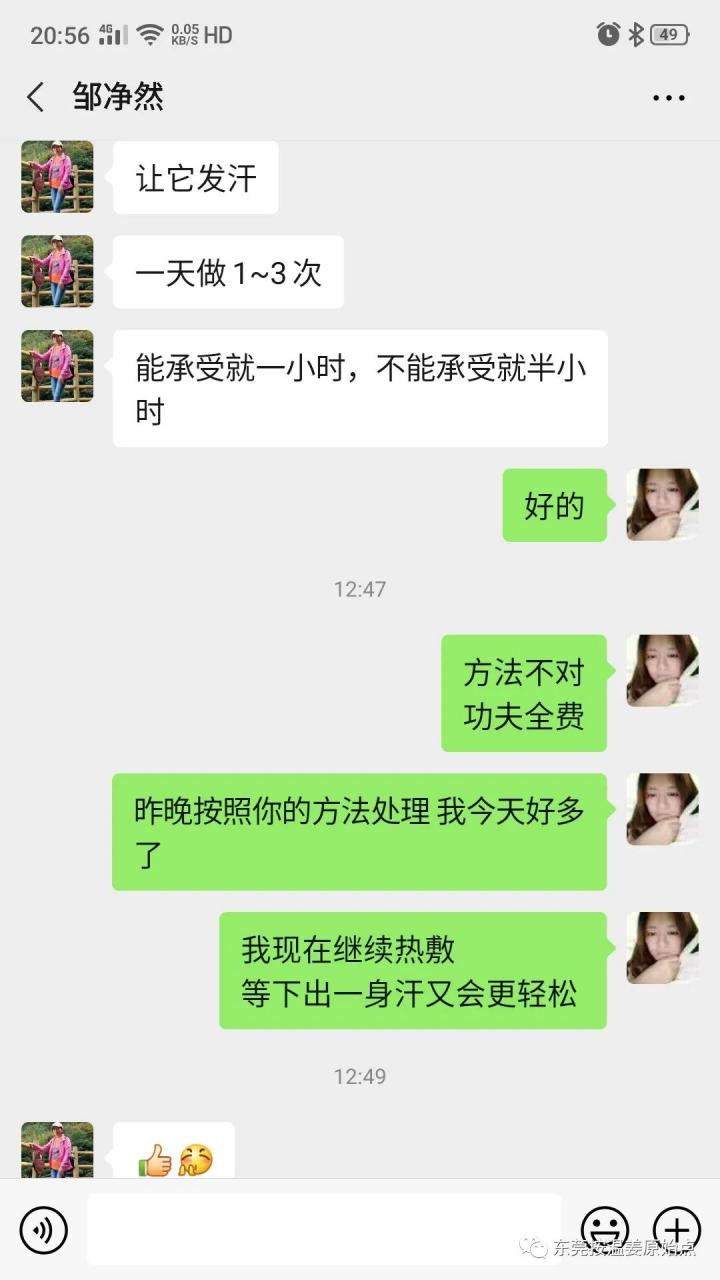Switch to voice message input
This screenshot has width=720, height=1280.
tap(44, 1229)
